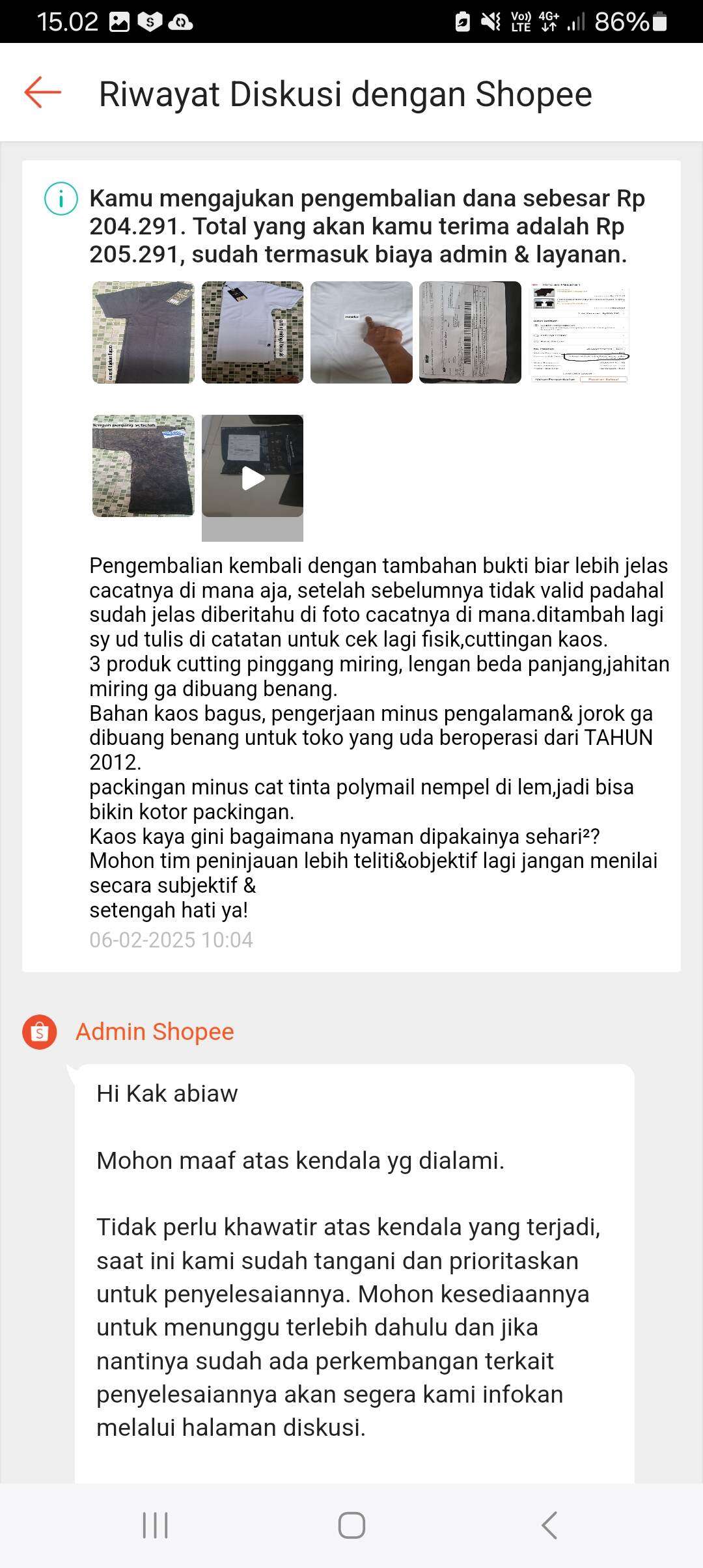
Task: View the white t-shirt on tiles photo
Action: point(253,332)
